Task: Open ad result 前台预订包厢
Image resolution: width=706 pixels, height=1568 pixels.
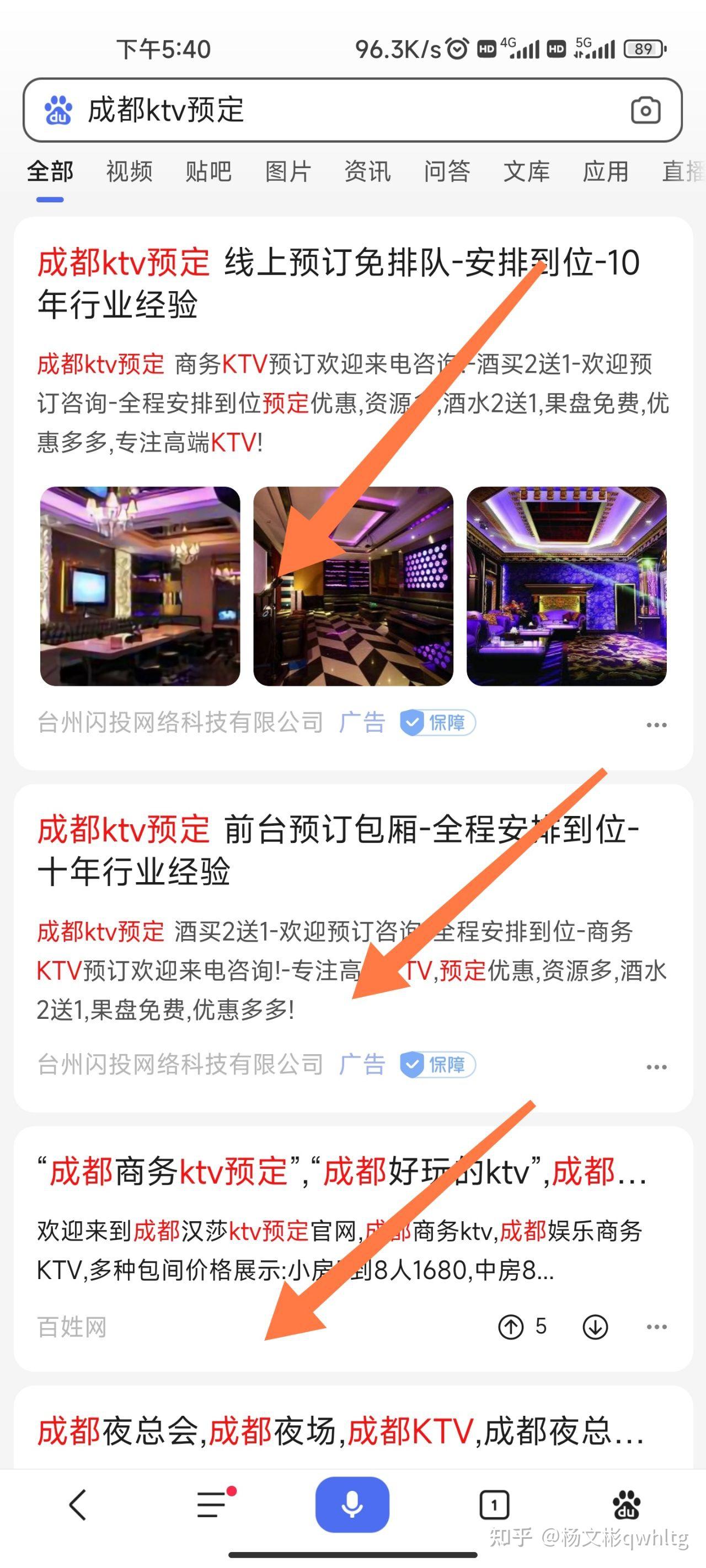Action: (339, 850)
